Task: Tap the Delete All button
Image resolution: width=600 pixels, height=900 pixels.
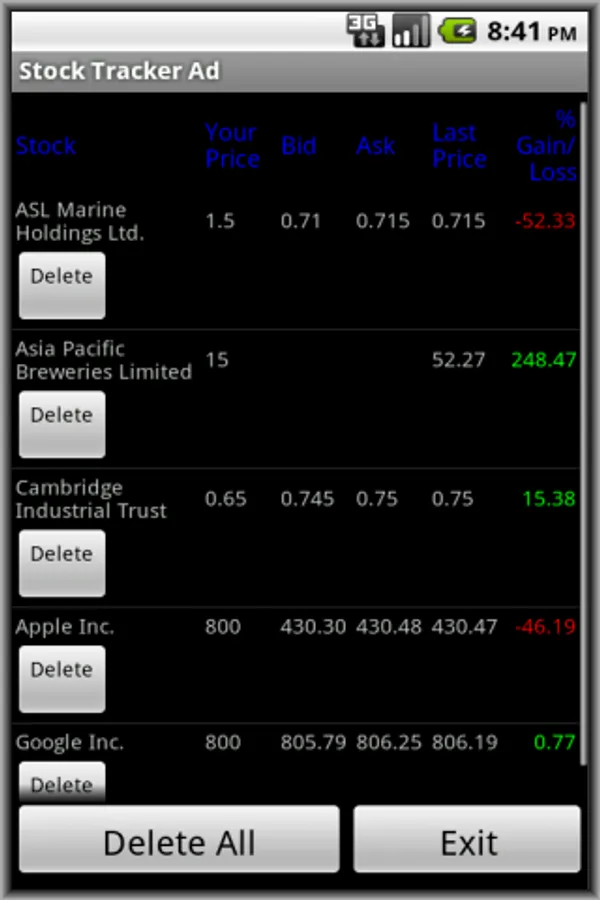Action: pyautogui.click(x=179, y=841)
